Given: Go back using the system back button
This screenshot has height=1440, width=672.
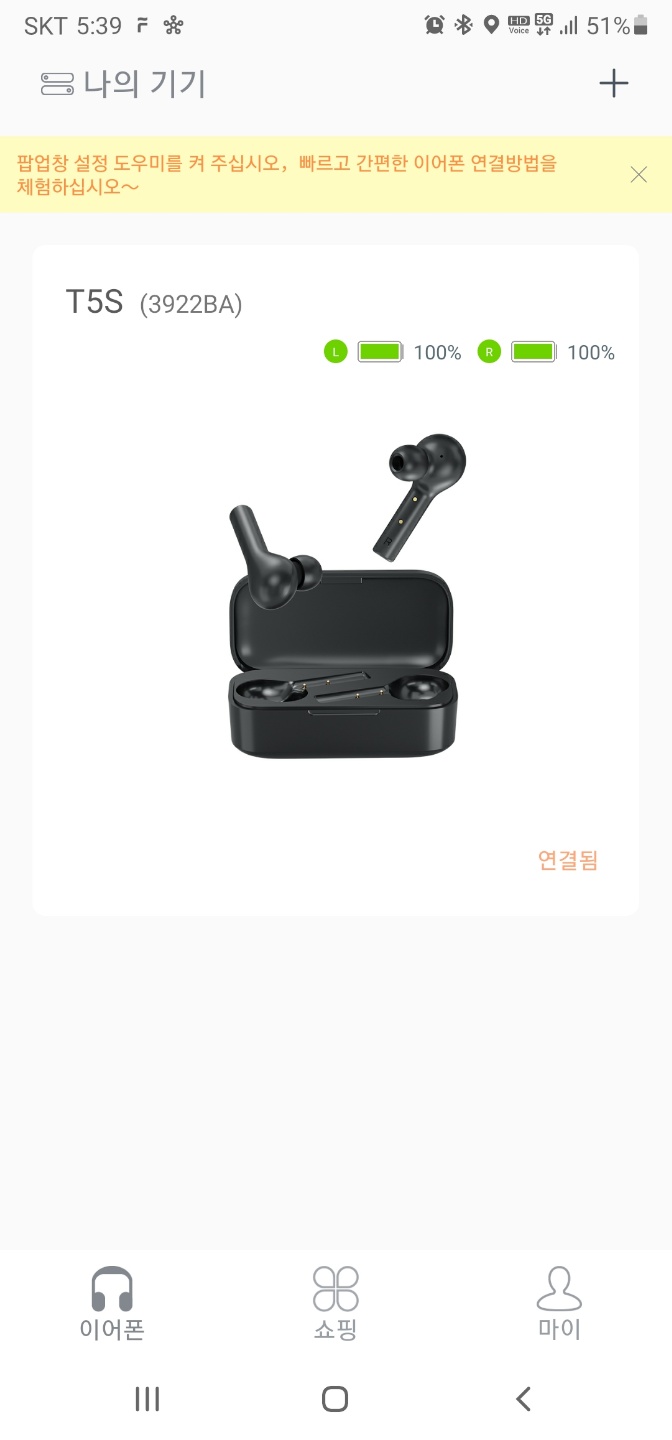Looking at the screenshot, I should (523, 1398).
